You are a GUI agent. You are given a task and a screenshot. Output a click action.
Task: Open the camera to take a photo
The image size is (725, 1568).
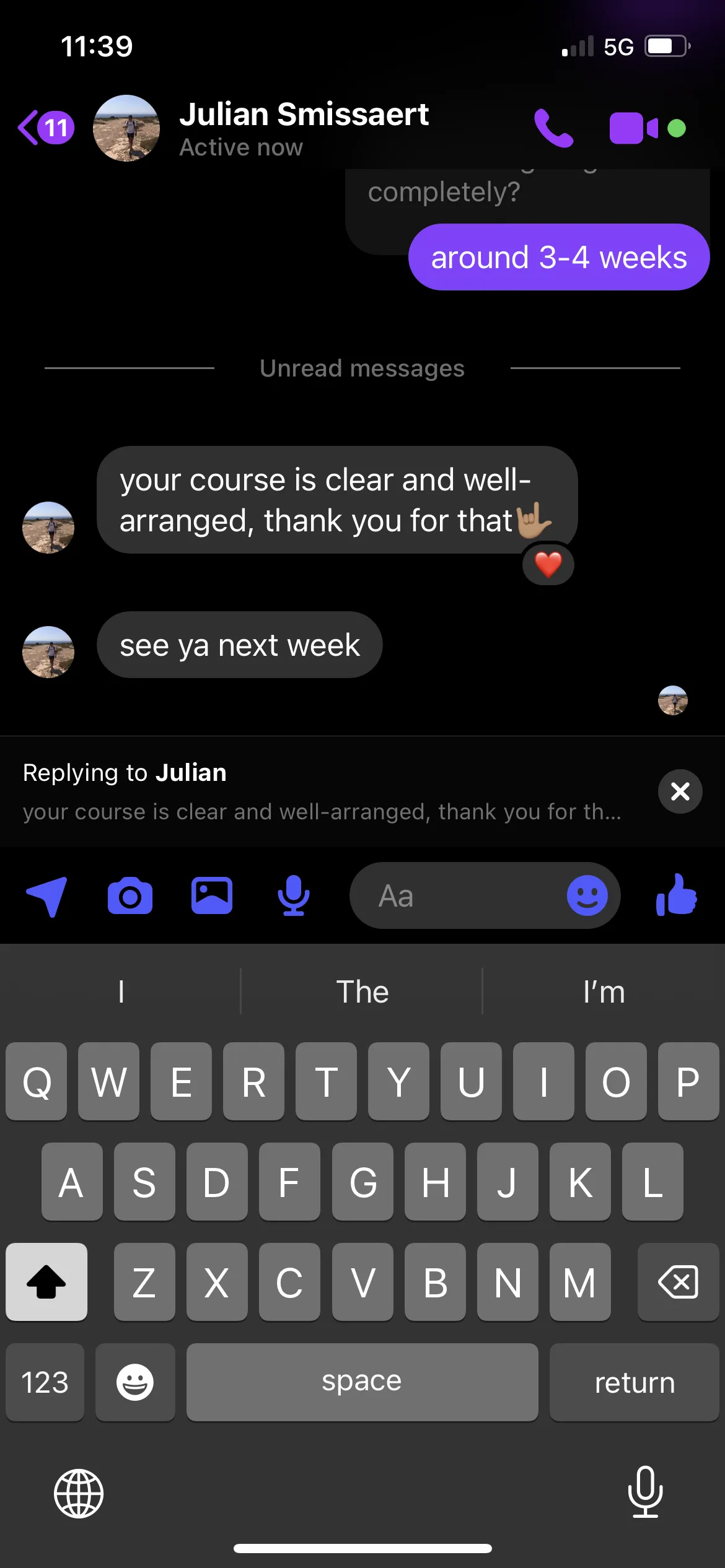click(130, 896)
